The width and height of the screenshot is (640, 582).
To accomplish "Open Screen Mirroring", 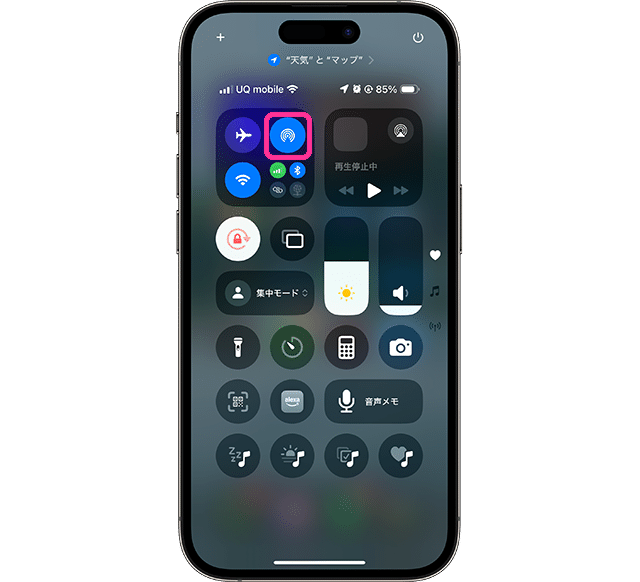I will pos(292,240).
